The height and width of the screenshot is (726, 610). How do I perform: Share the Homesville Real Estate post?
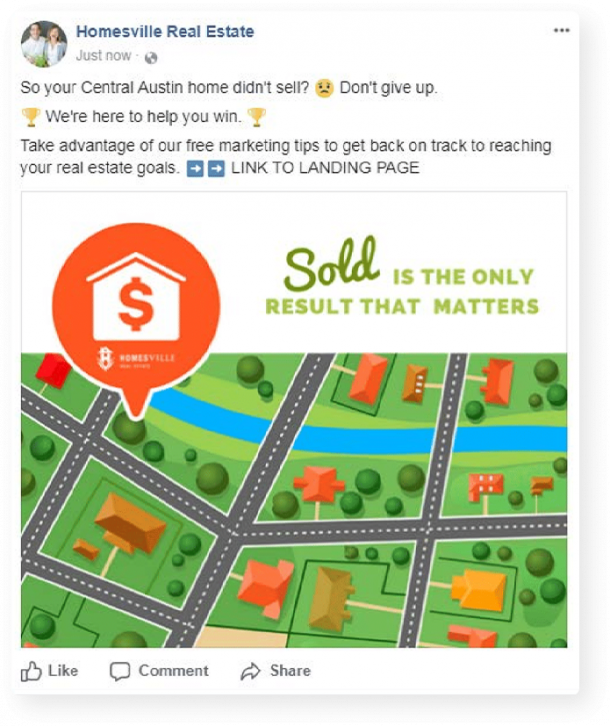tap(276, 671)
